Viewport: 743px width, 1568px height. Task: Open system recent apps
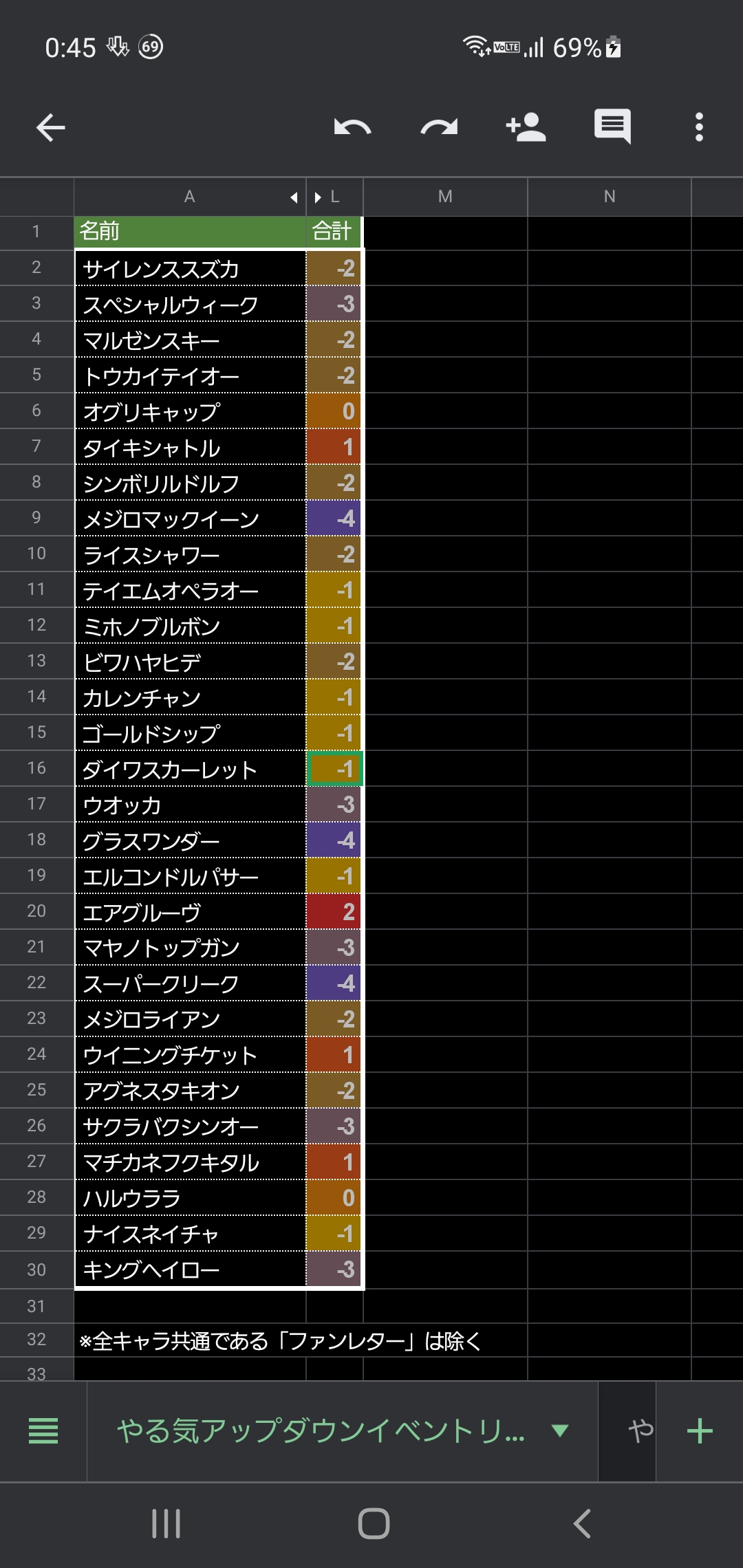[x=166, y=1523]
